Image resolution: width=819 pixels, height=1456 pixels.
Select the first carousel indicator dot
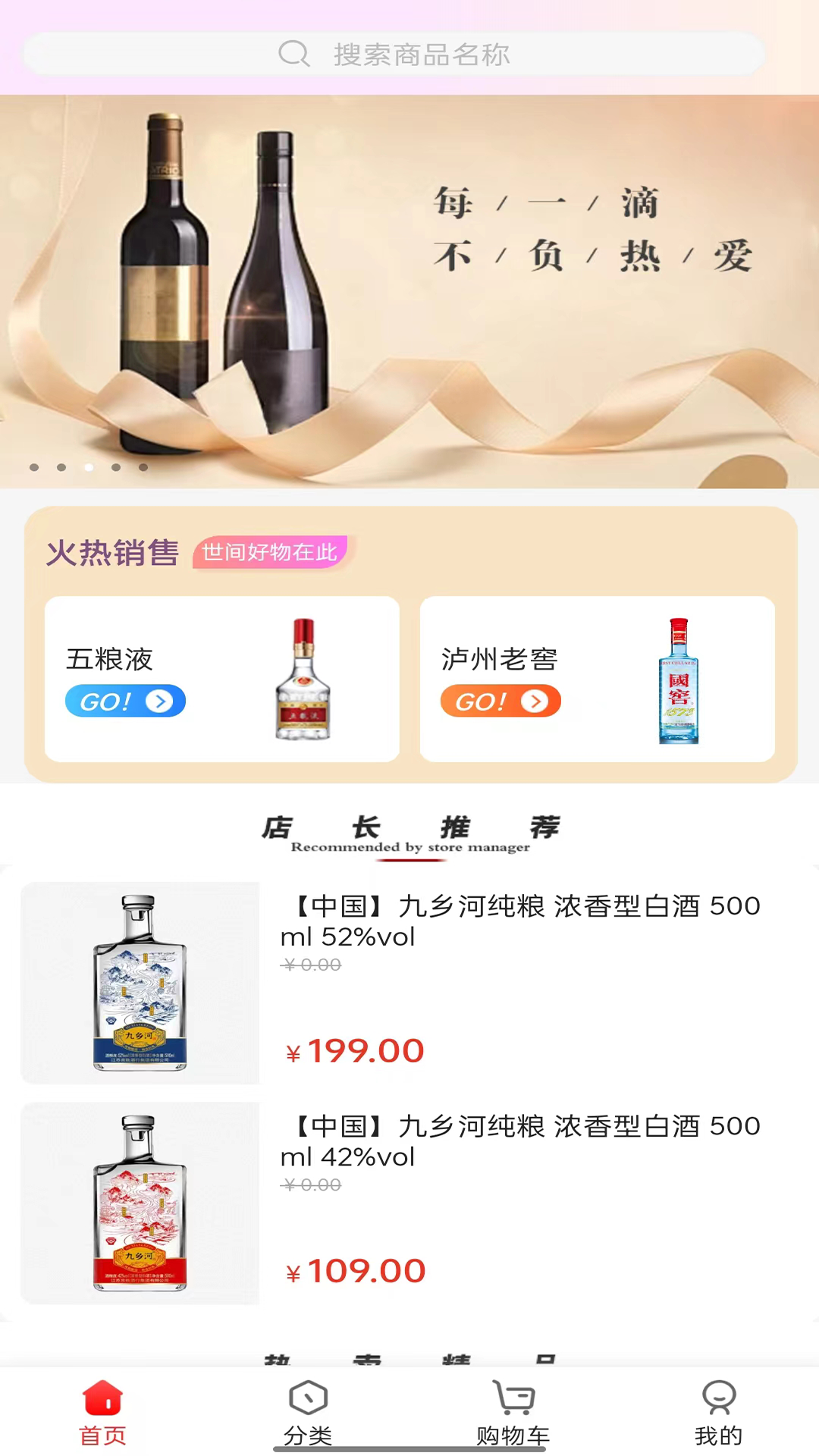(x=33, y=467)
